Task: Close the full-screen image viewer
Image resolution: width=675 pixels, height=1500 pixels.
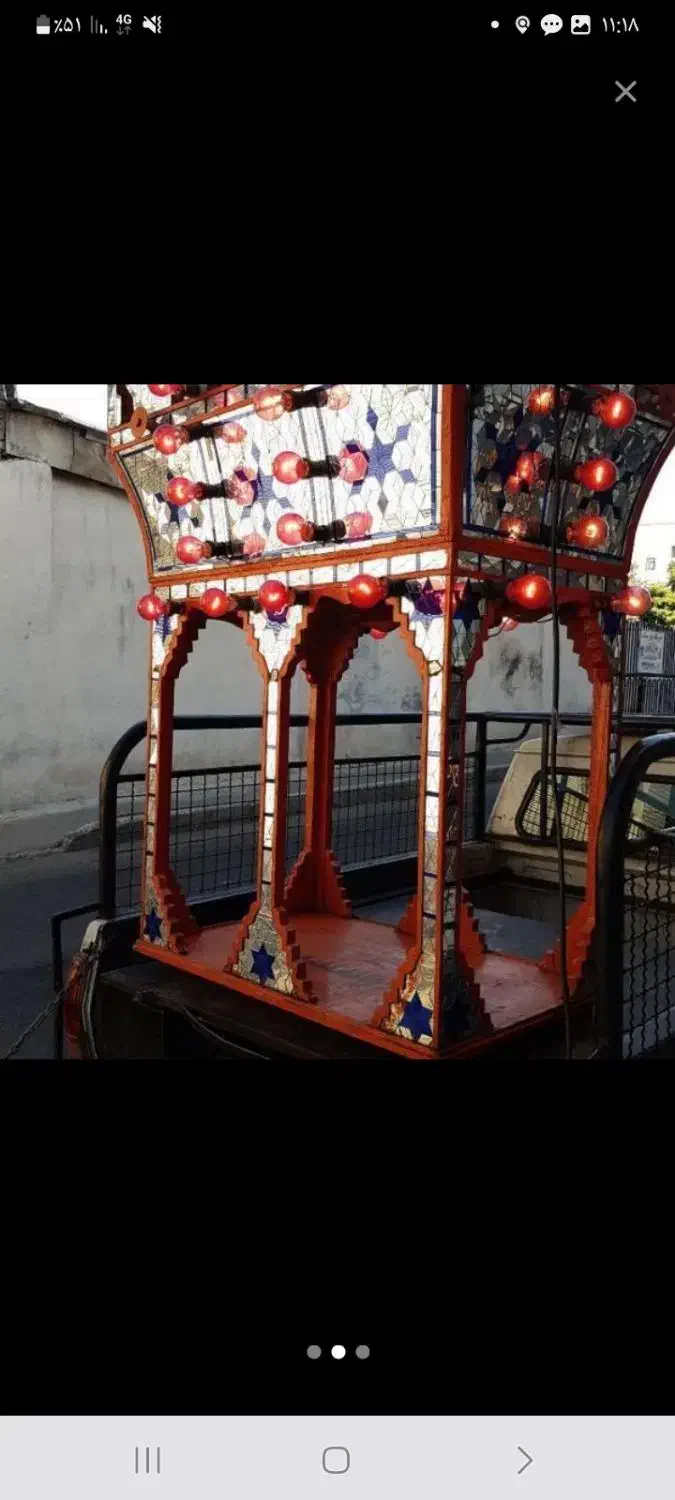Action: click(625, 92)
